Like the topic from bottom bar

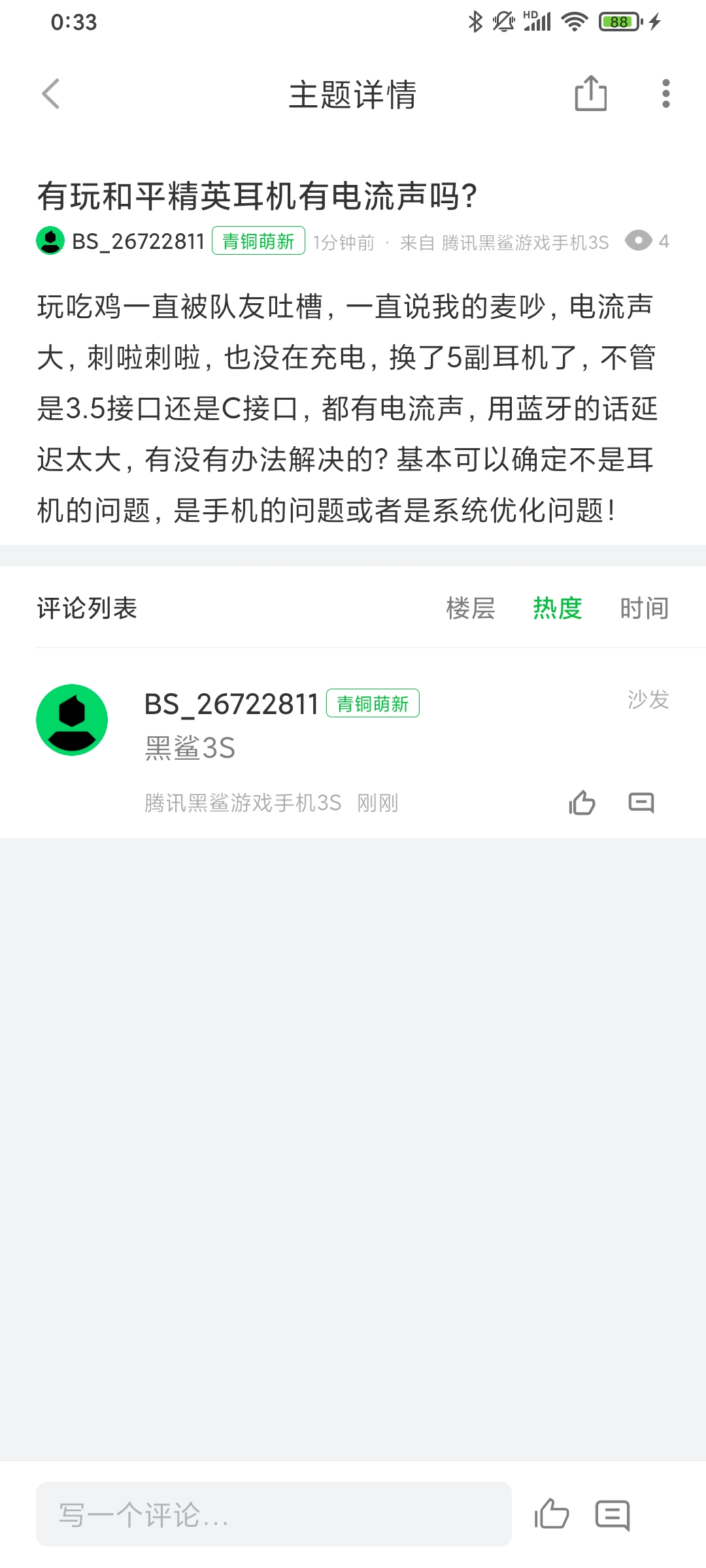[x=552, y=1514]
